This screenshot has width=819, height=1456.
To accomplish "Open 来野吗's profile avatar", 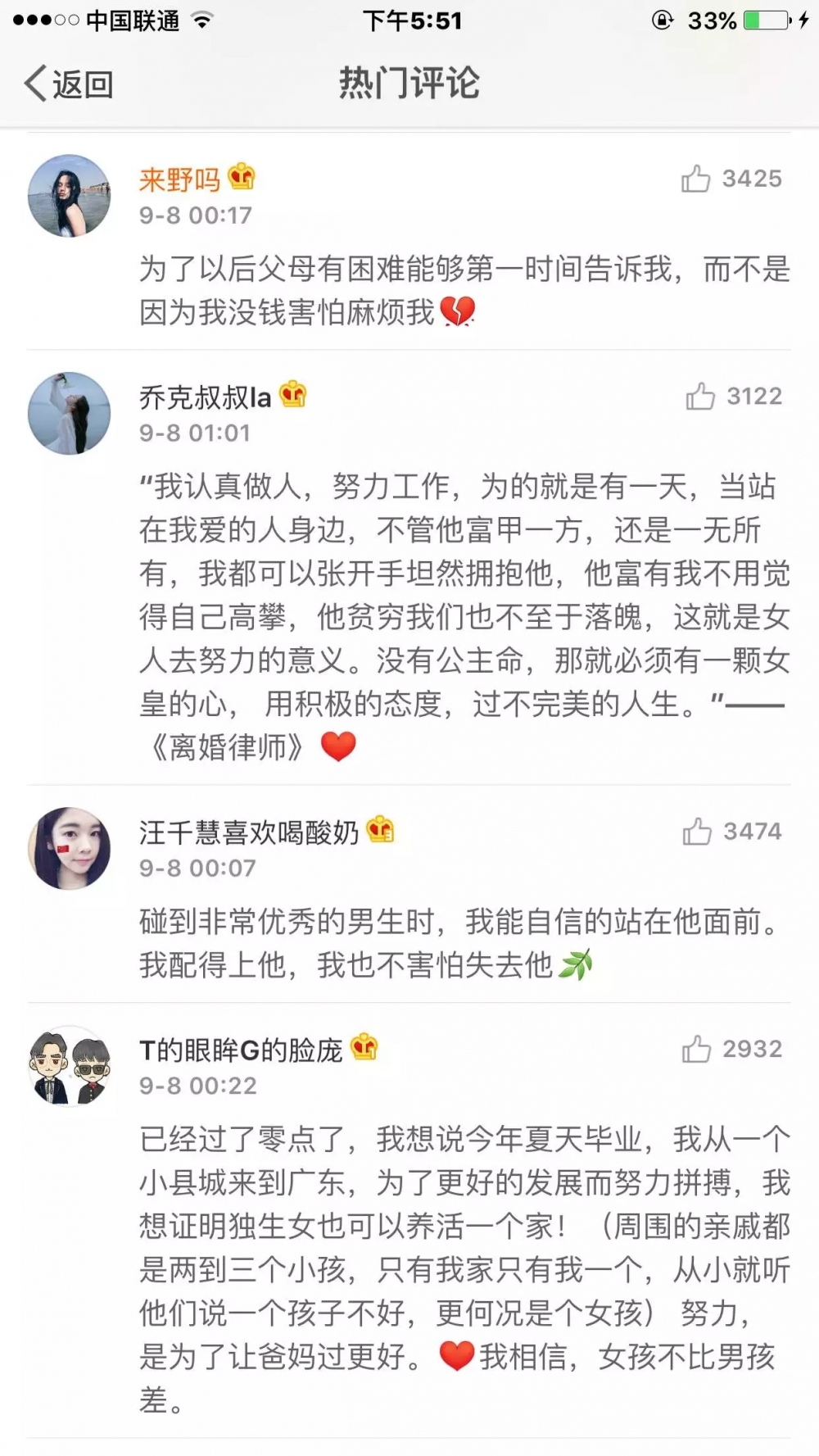I will tap(70, 196).
